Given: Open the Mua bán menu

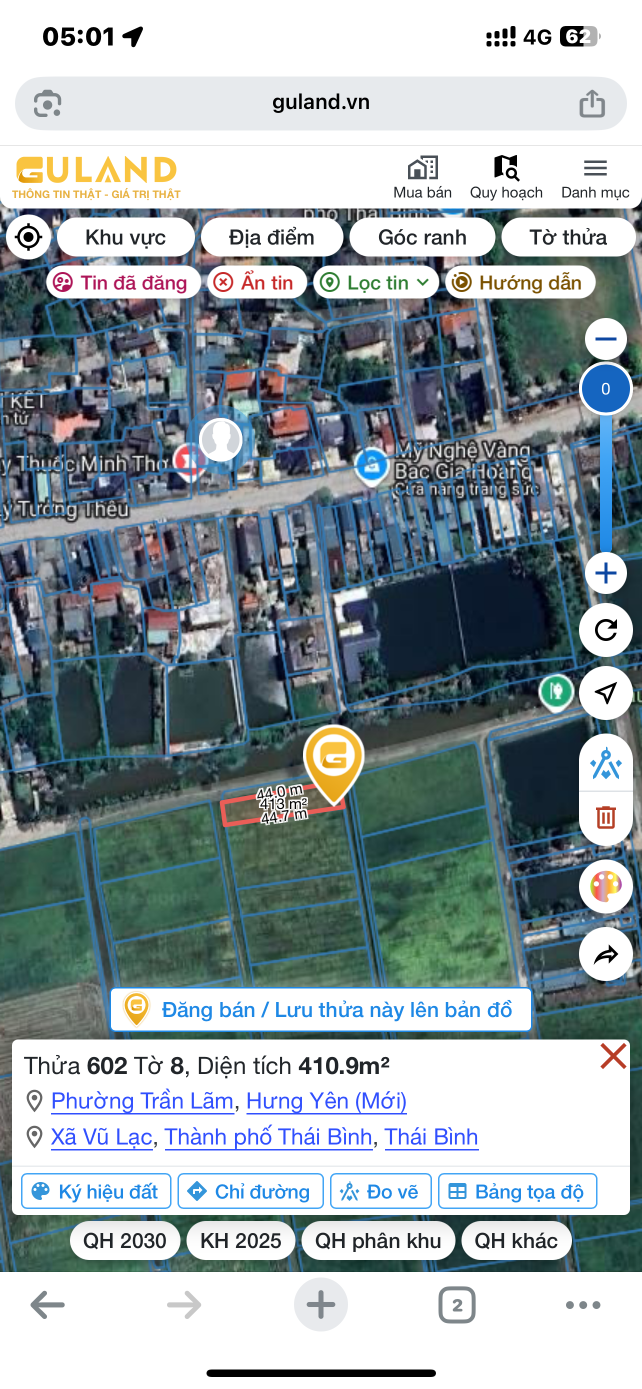Looking at the screenshot, I should (x=422, y=178).
